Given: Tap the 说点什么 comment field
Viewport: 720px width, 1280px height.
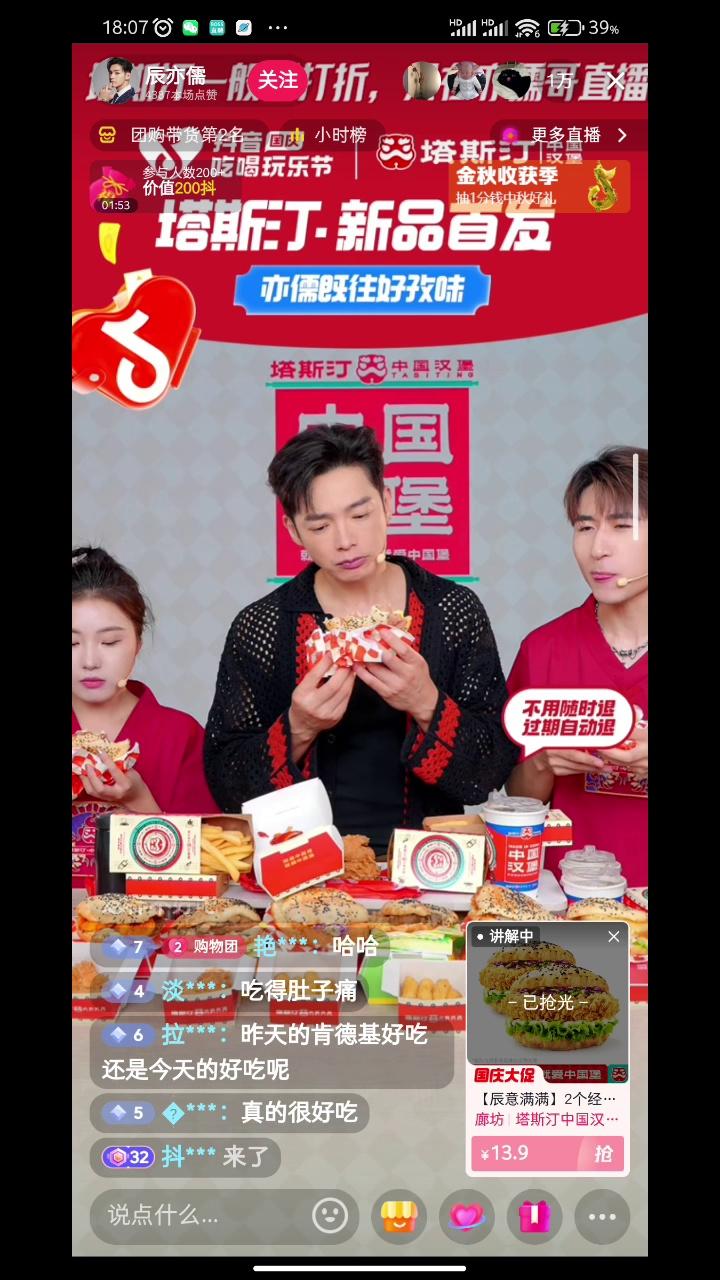Looking at the screenshot, I should pos(200,1216).
